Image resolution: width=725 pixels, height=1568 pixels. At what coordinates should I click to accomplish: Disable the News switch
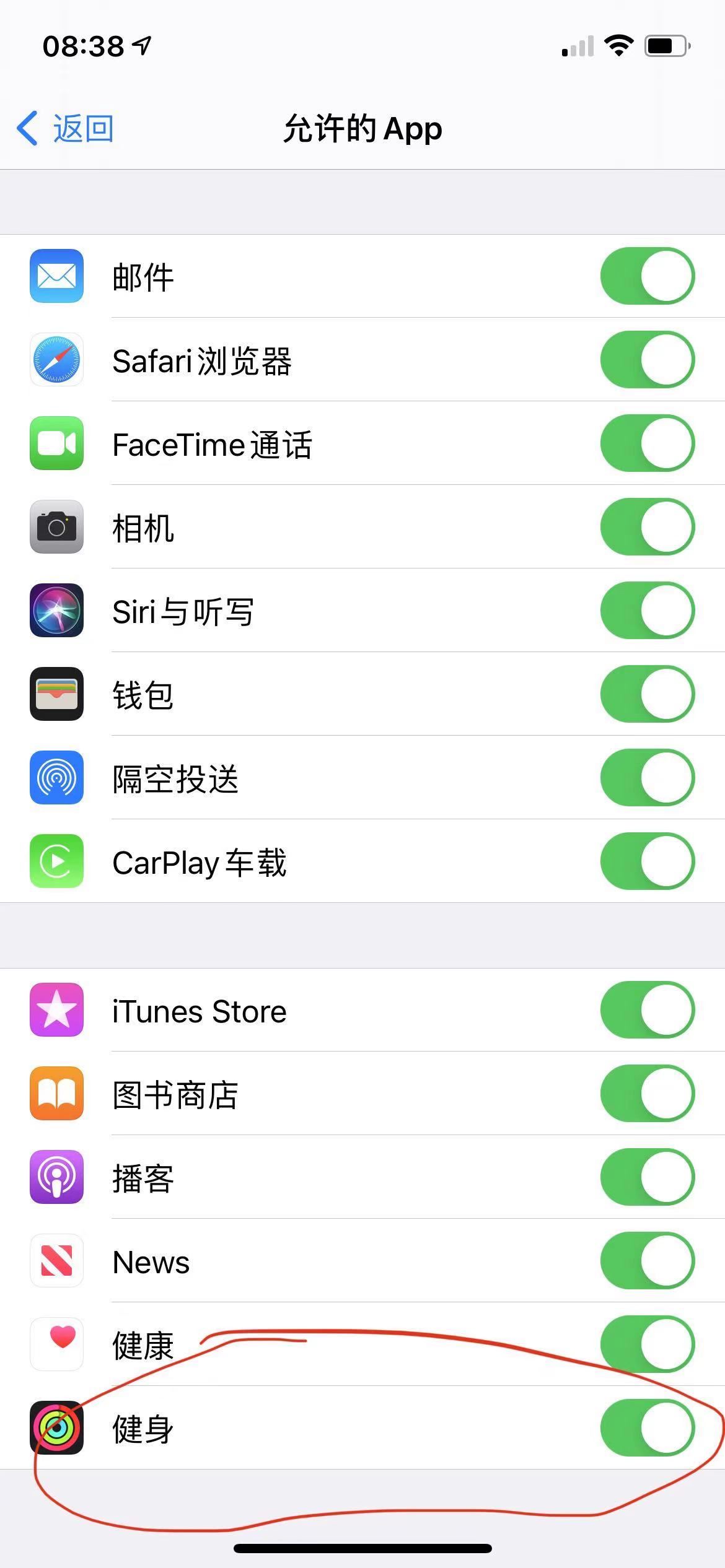[x=647, y=1261]
